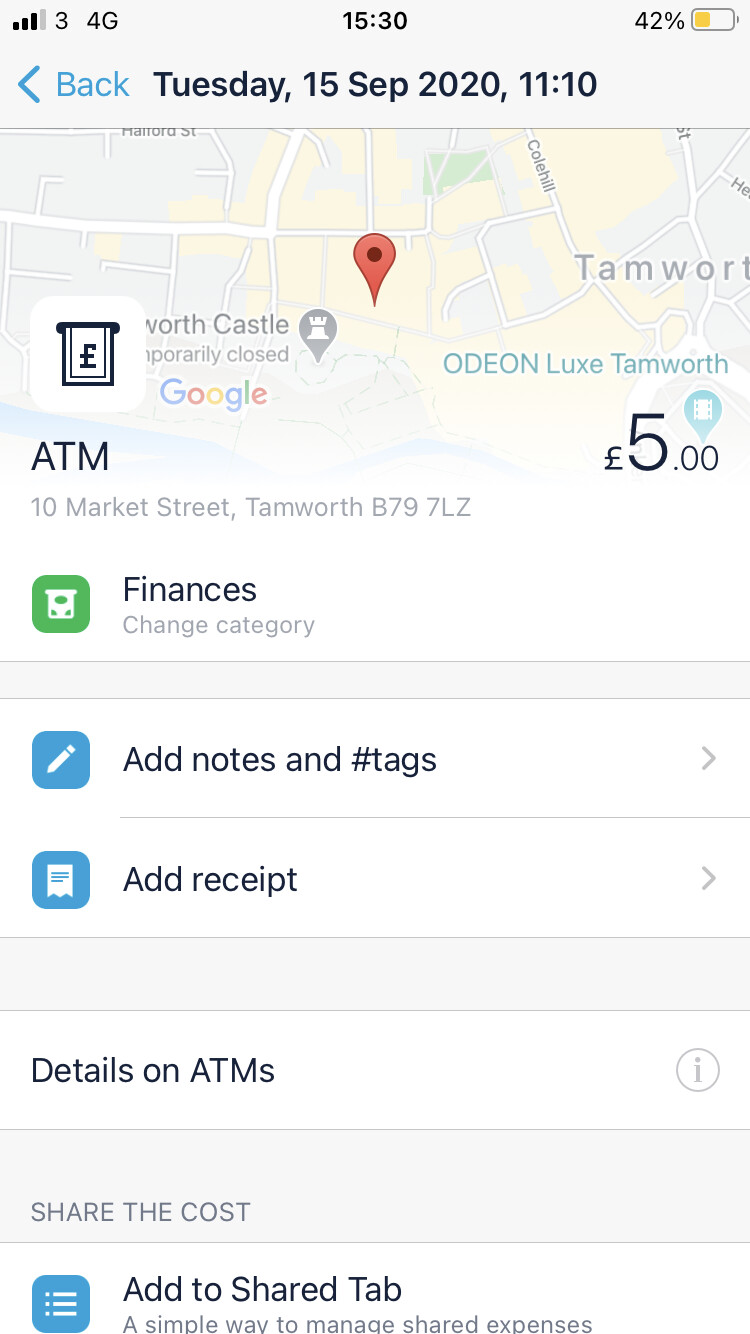View Details on ATMs info
Screen dimensions: 750x1334
click(375, 1070)
